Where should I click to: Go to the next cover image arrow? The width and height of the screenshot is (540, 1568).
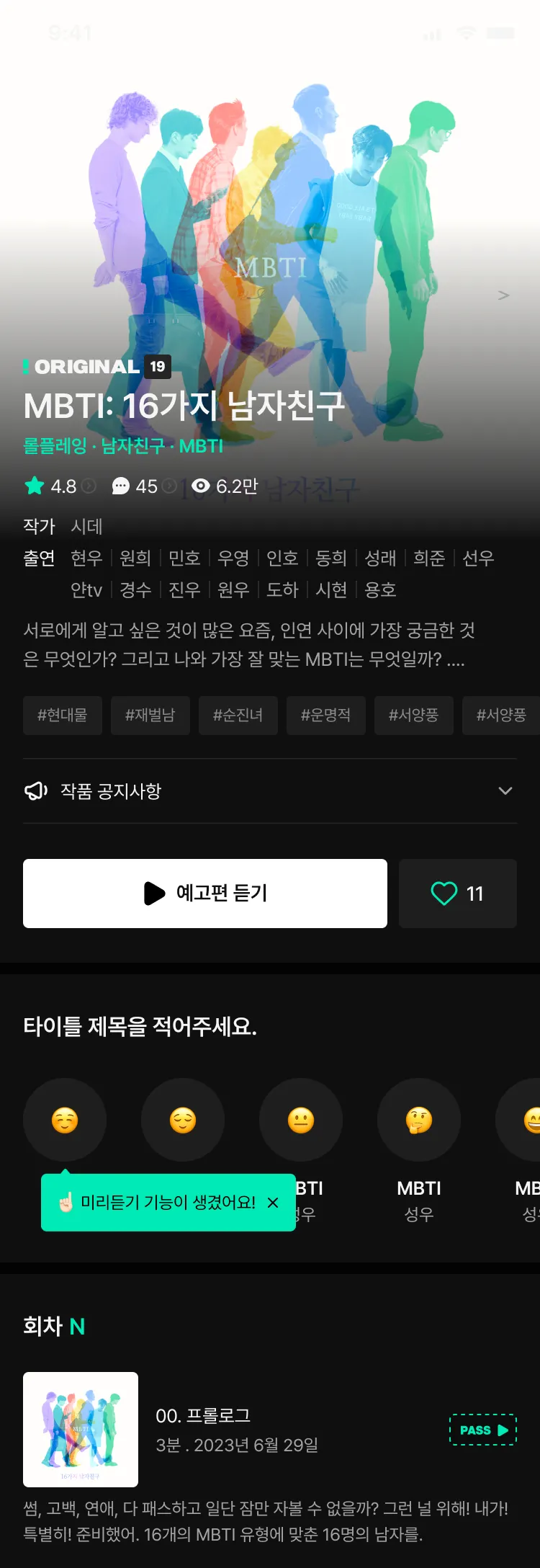point(503,295)
